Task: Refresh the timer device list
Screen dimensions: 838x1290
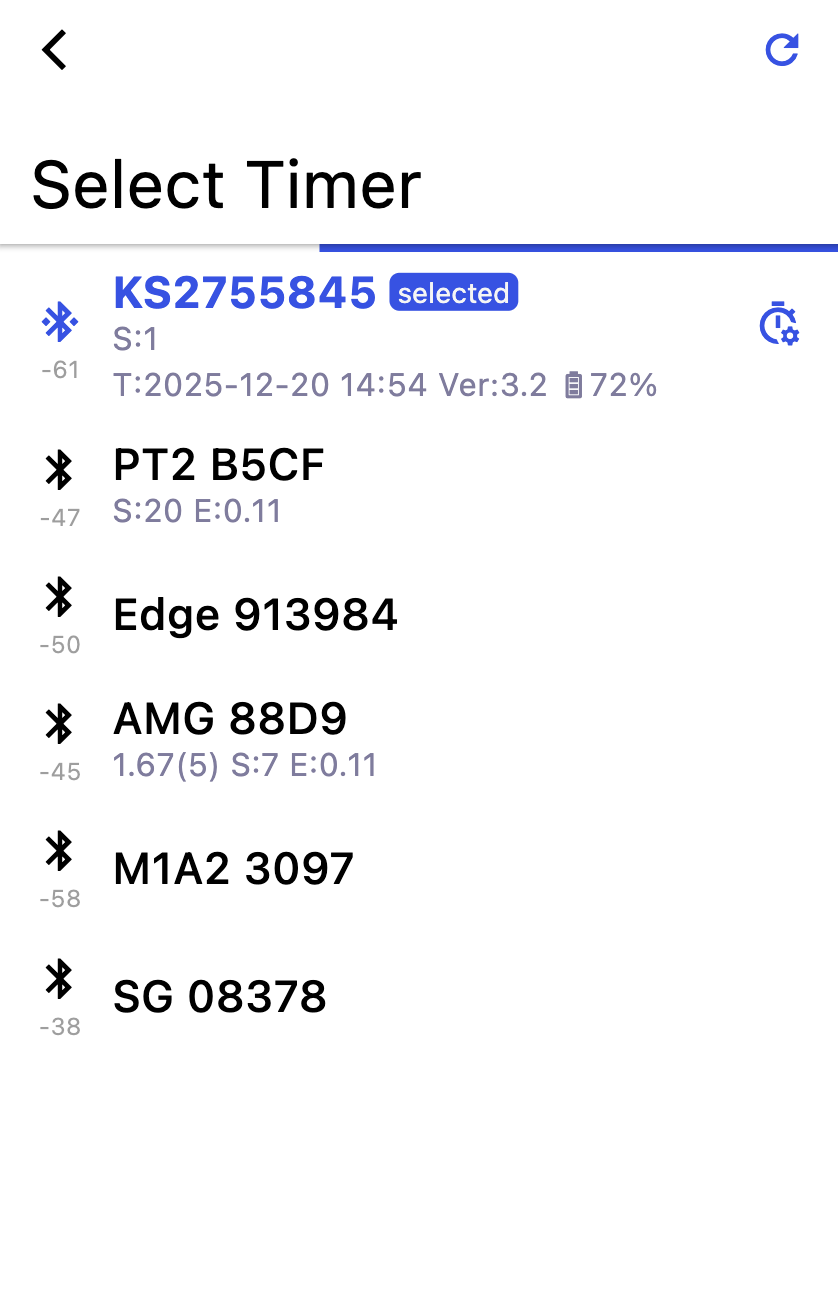Action: [781, 50]
